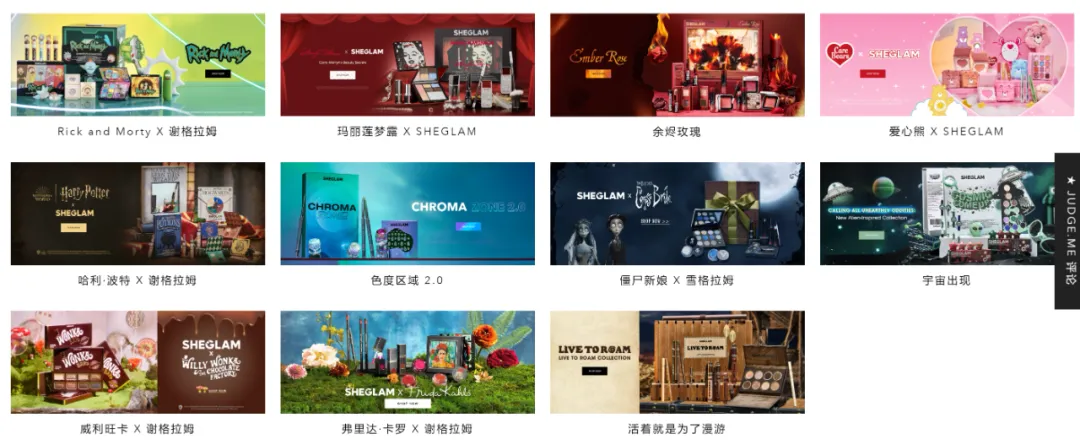
Task: Open the 玛丽莲梦露 X SHEGLAM collection
Action: 407,65
